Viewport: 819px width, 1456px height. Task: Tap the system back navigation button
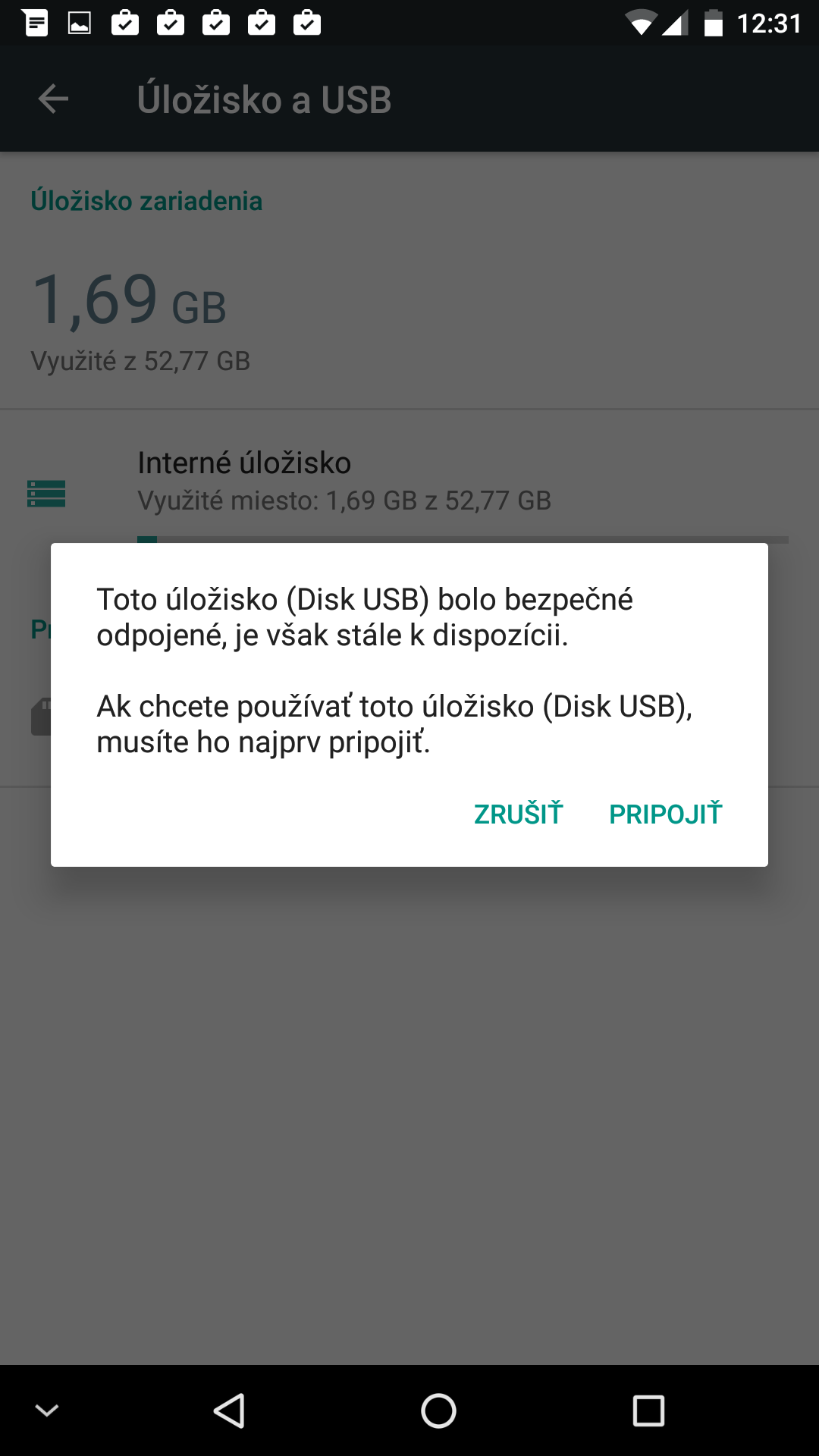[x=229, y=1411]
